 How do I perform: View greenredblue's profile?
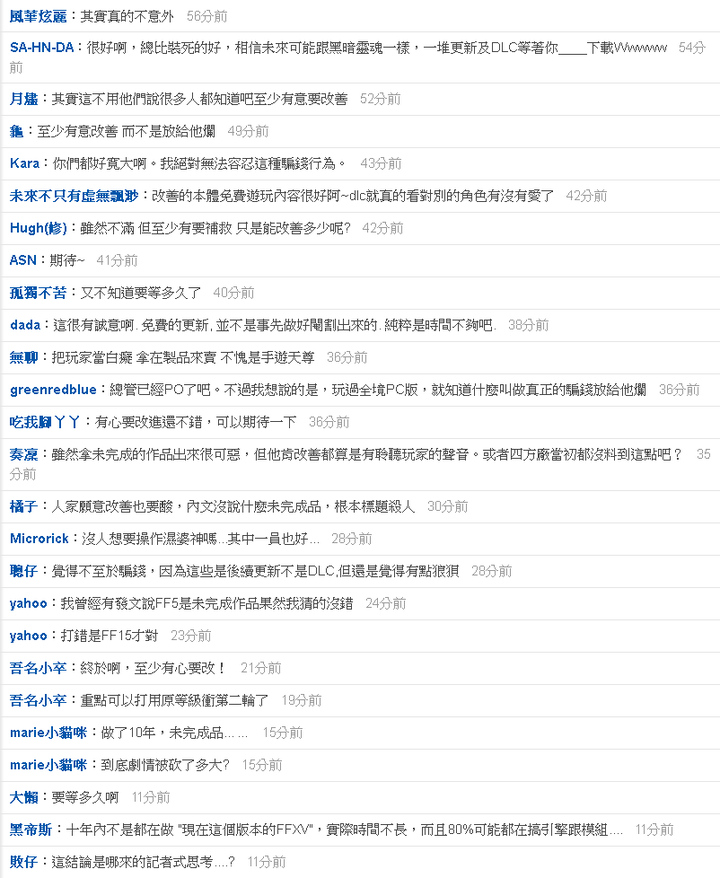pyautogui.click(x=53, y=389)
